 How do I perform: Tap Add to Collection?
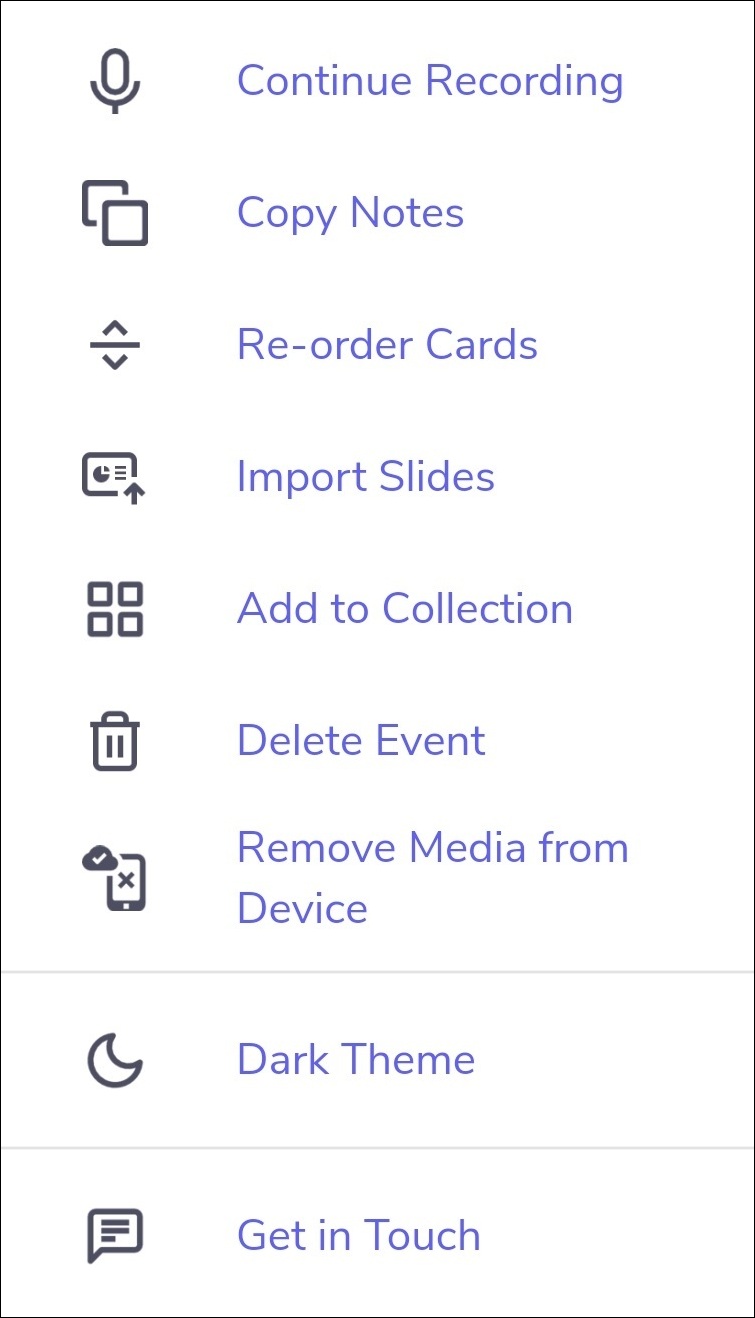point(404,609)
